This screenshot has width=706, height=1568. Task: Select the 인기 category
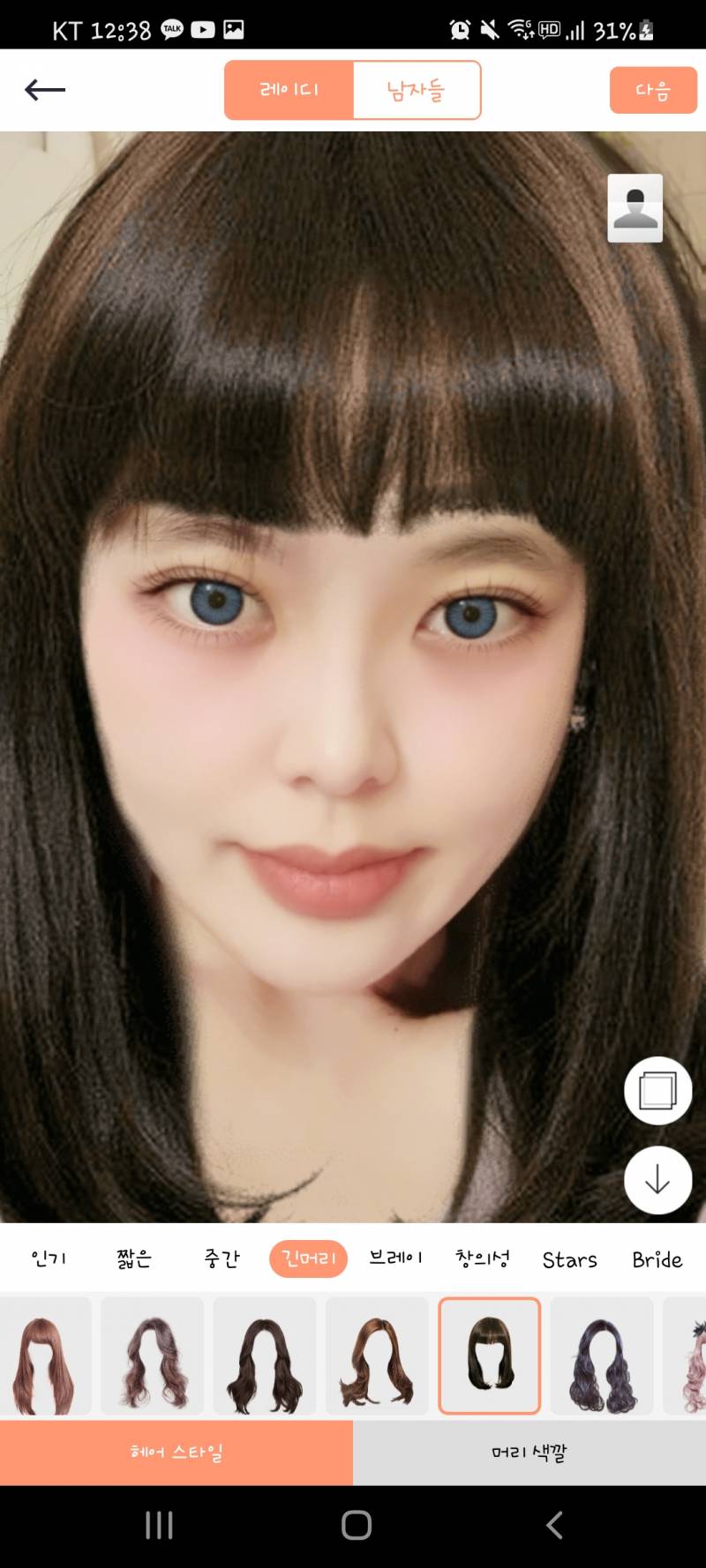coord(49,1258)
